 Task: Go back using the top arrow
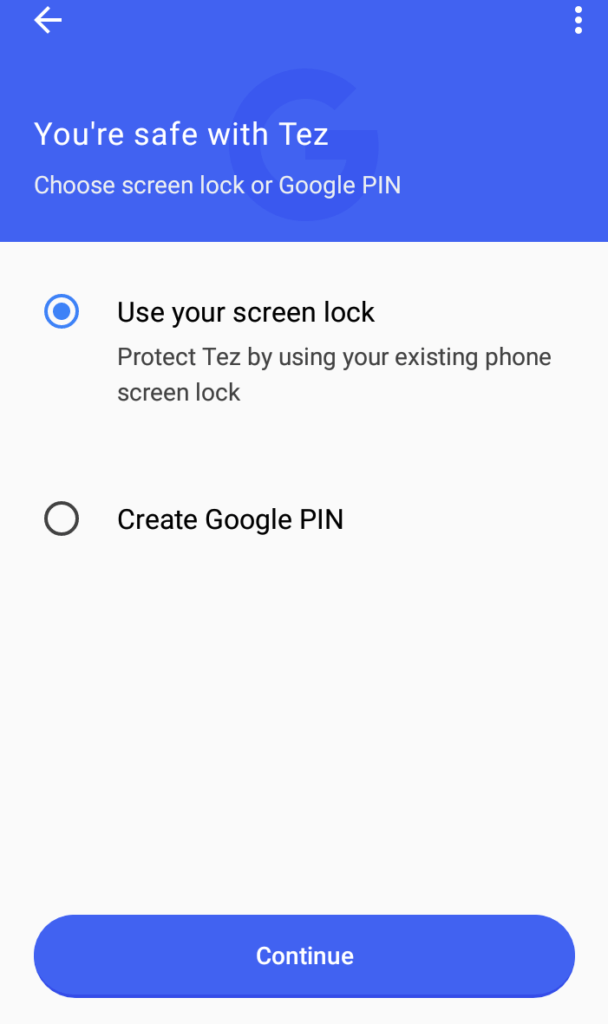(x=48, y=20)
